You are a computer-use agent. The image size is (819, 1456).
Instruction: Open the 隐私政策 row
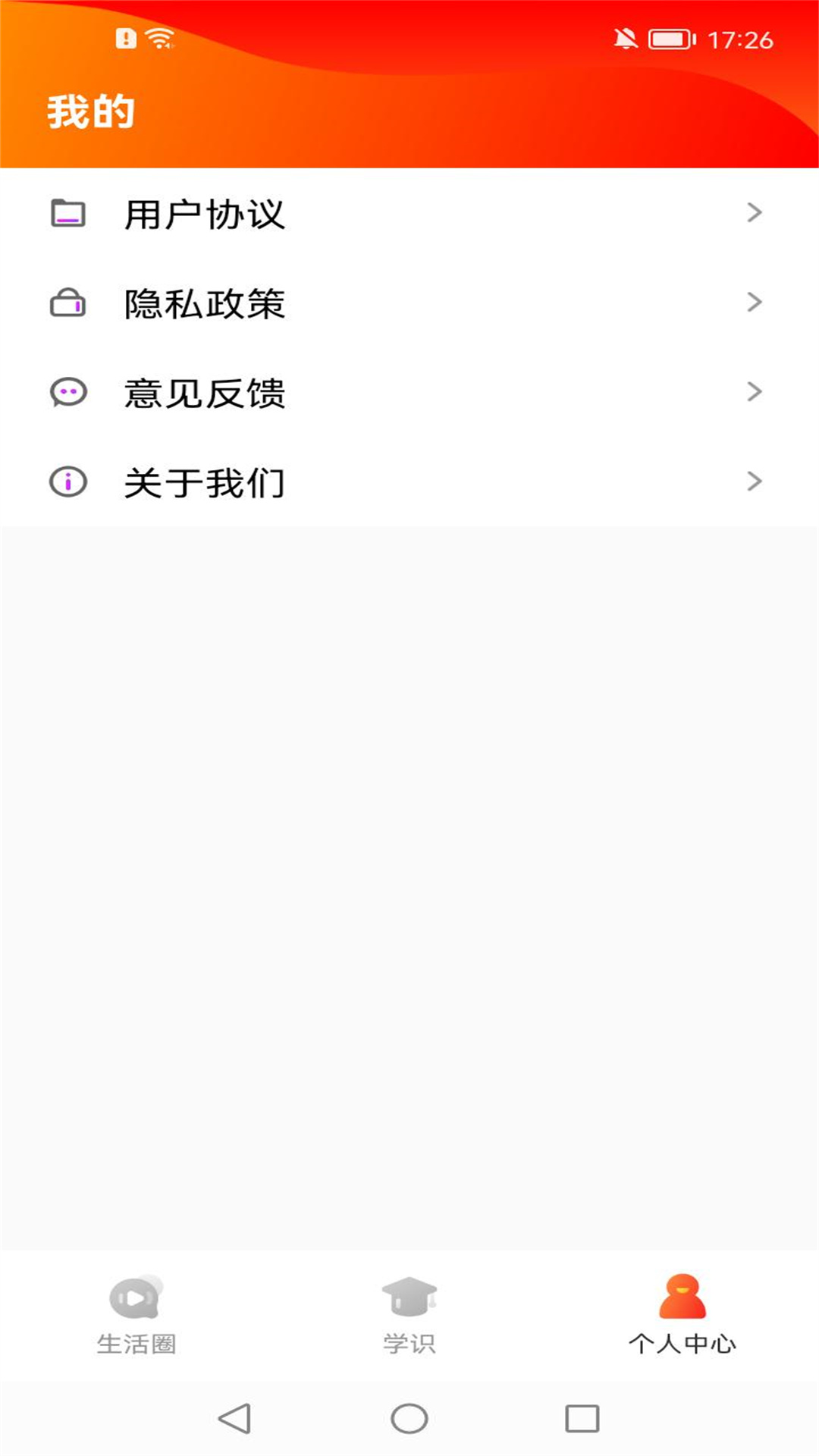409,303
